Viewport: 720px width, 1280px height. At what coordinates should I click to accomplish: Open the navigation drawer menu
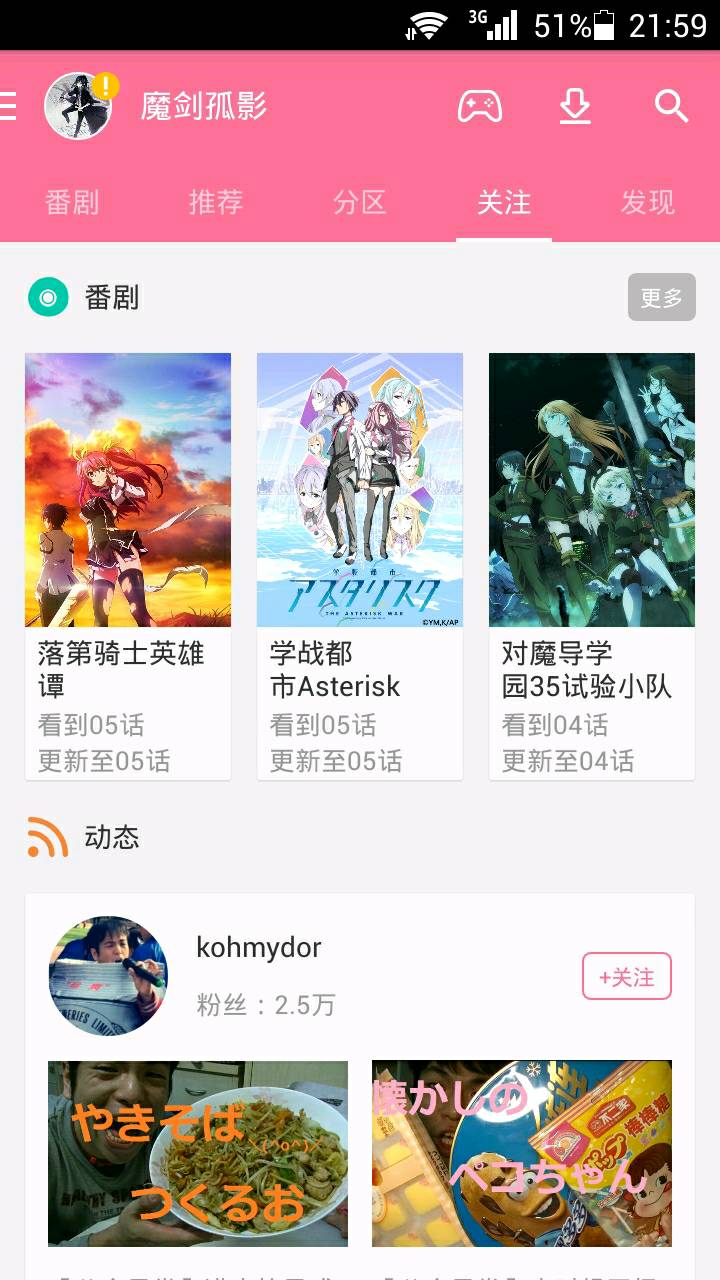(9, 106)
